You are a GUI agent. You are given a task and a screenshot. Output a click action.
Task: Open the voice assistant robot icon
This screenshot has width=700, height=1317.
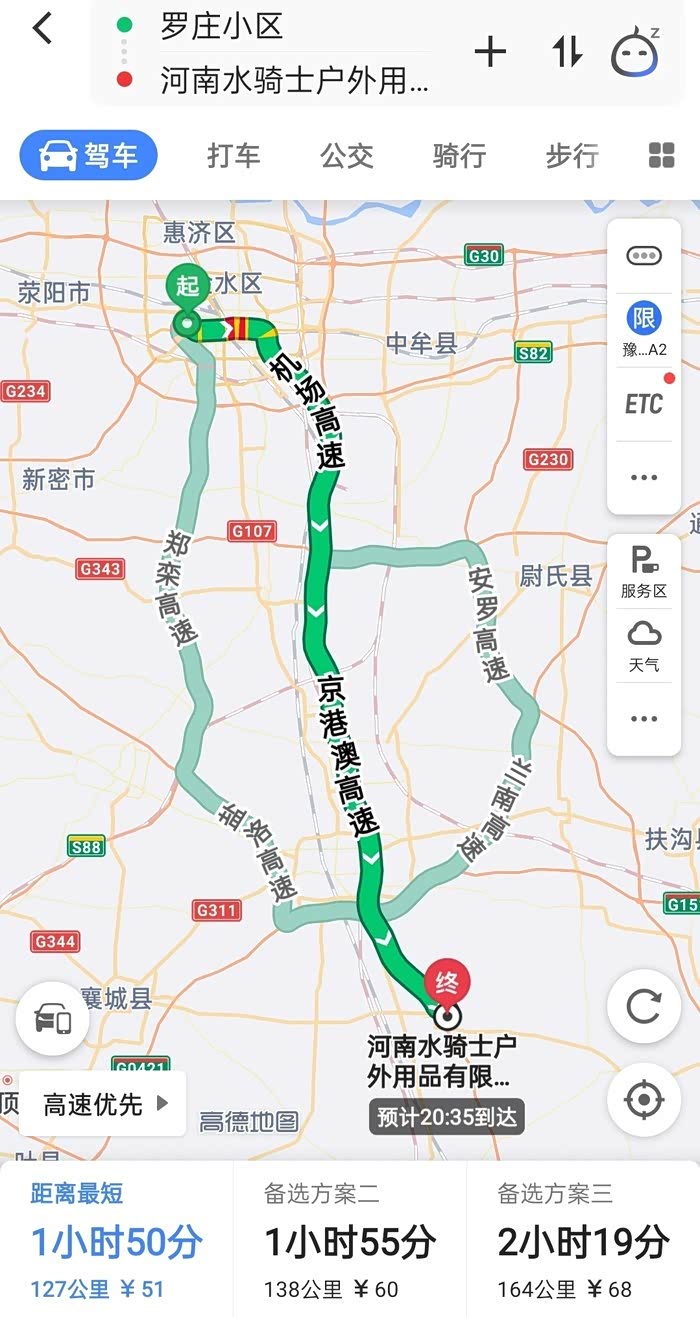636,52
